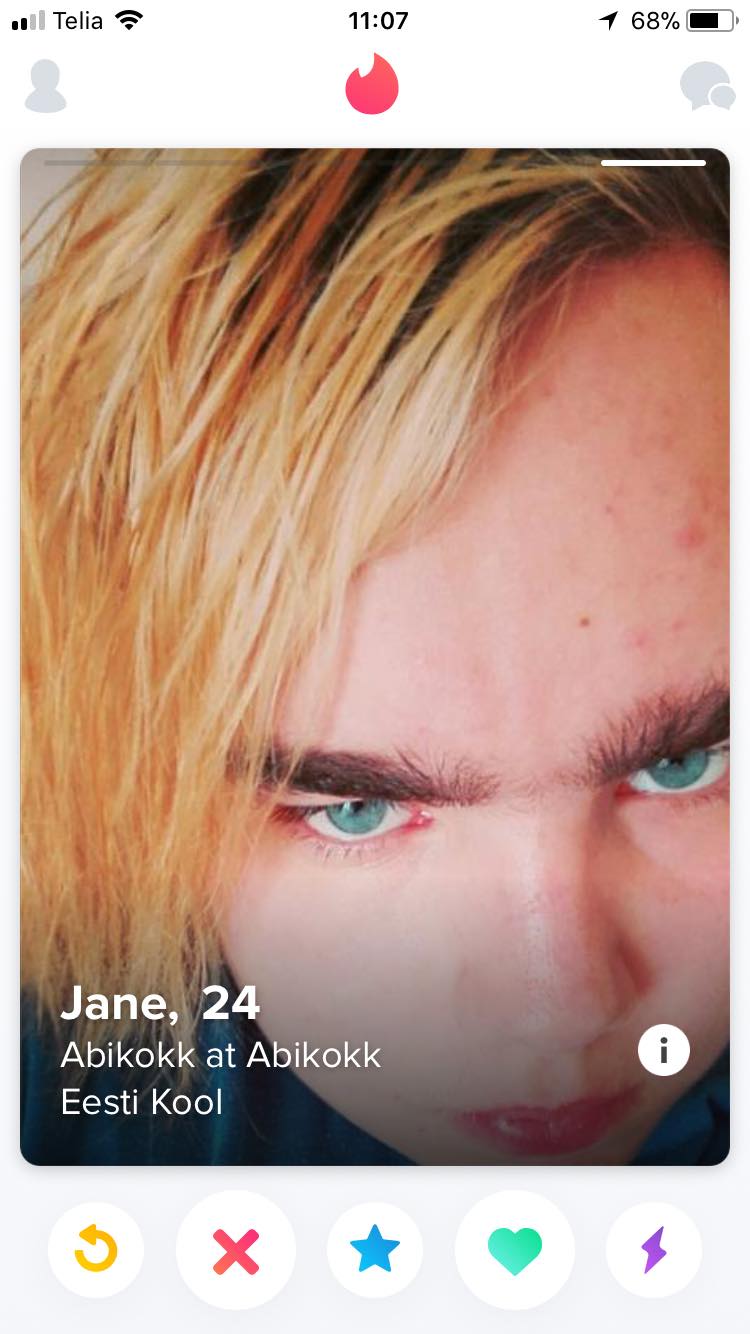
Task: Open the messages chat bubbles
Action: [x=707, y=86]
